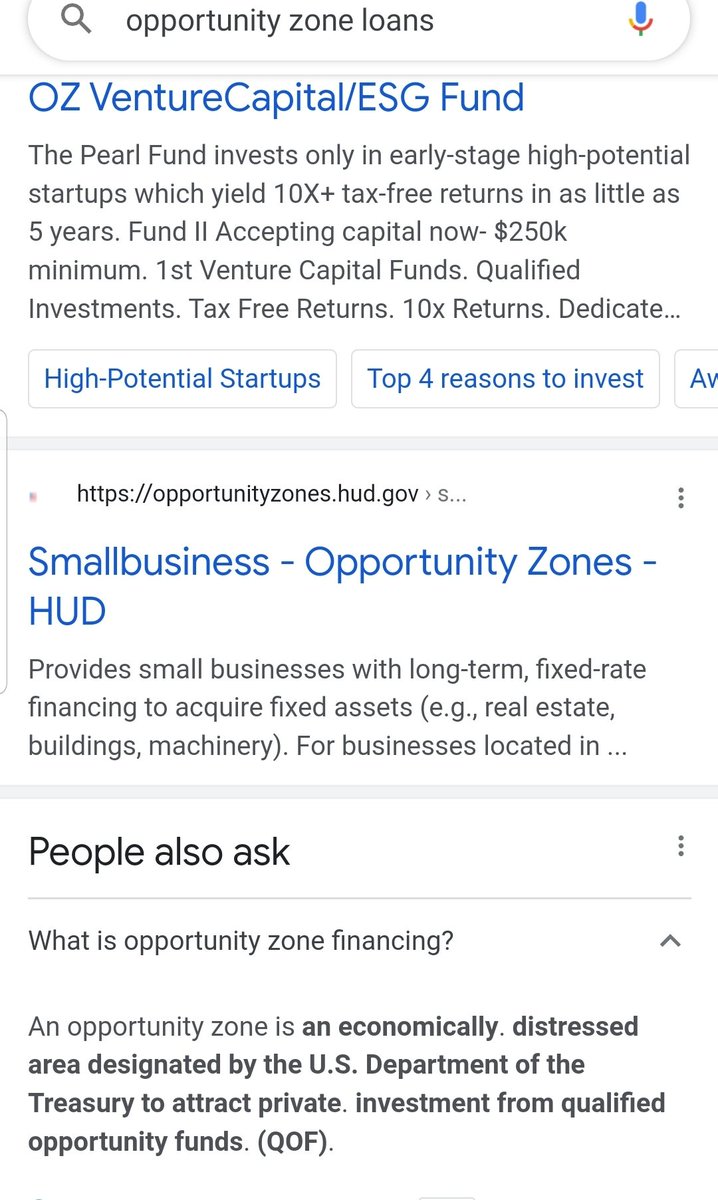Open the OZ VentureCapital/ESG Fund ad link

click(276, 97)
